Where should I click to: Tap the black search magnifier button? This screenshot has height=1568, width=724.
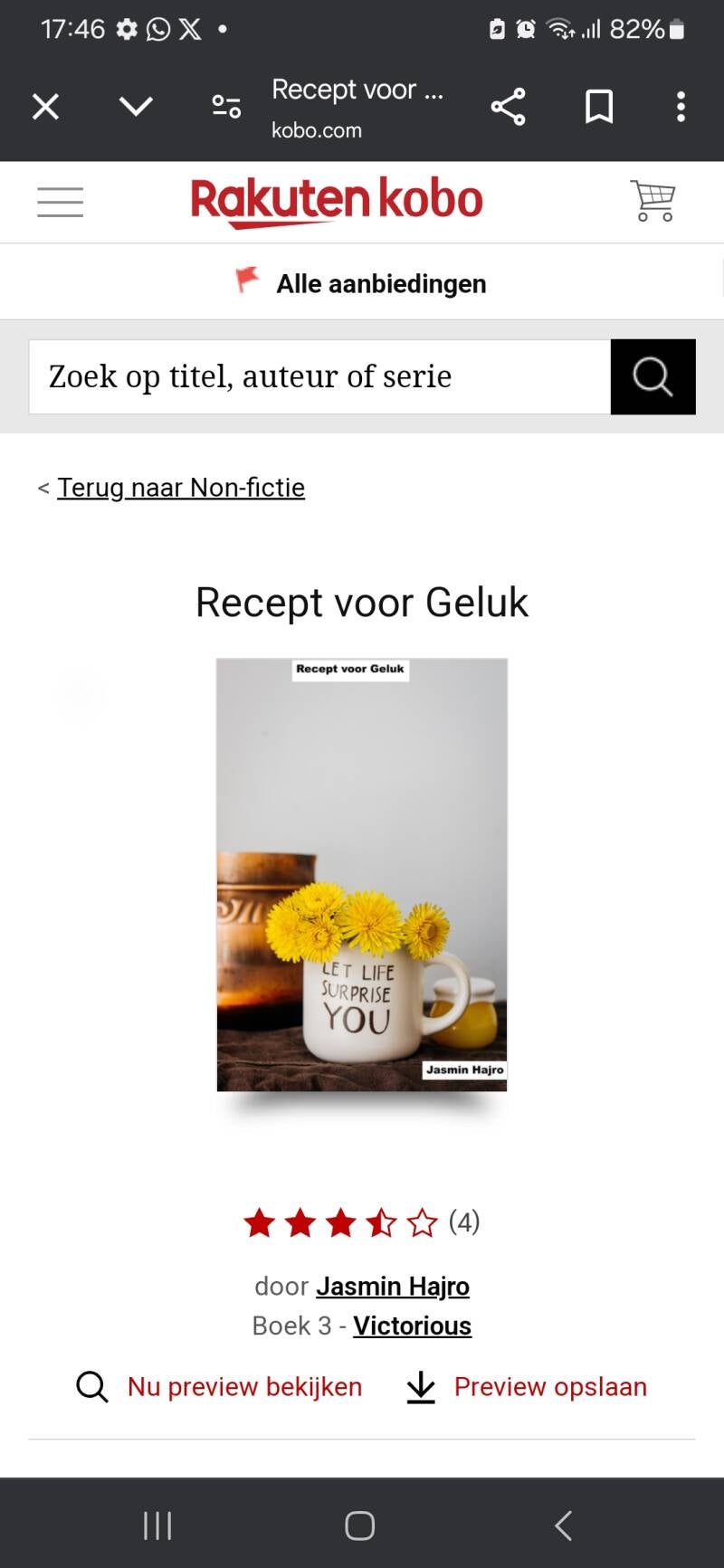click(x=653, y=377)
